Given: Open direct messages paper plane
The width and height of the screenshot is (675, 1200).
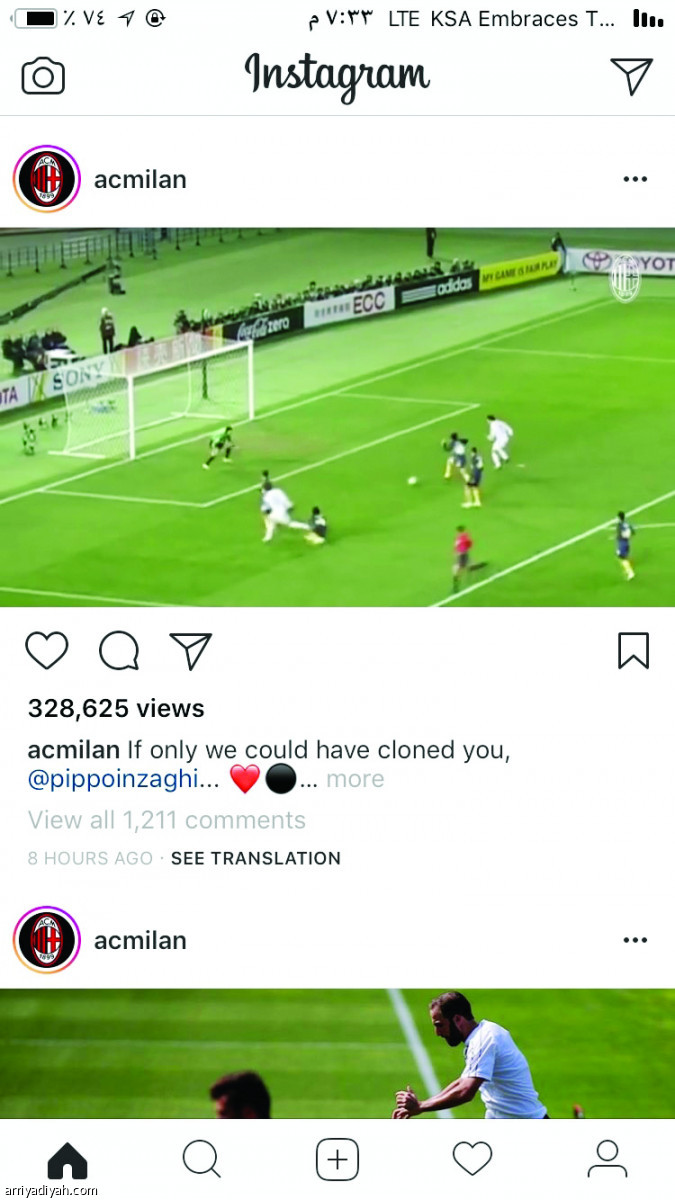Looking at the screenshot, I should (631, 77).
